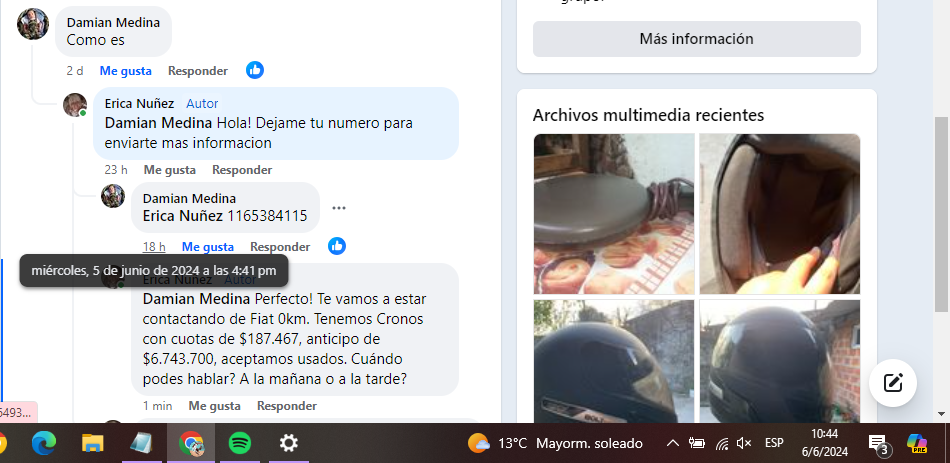Visit Erica Nuñez's profile from her Autor comment
The width and height of the screenshot is (950, 463).
pos(139,103)
